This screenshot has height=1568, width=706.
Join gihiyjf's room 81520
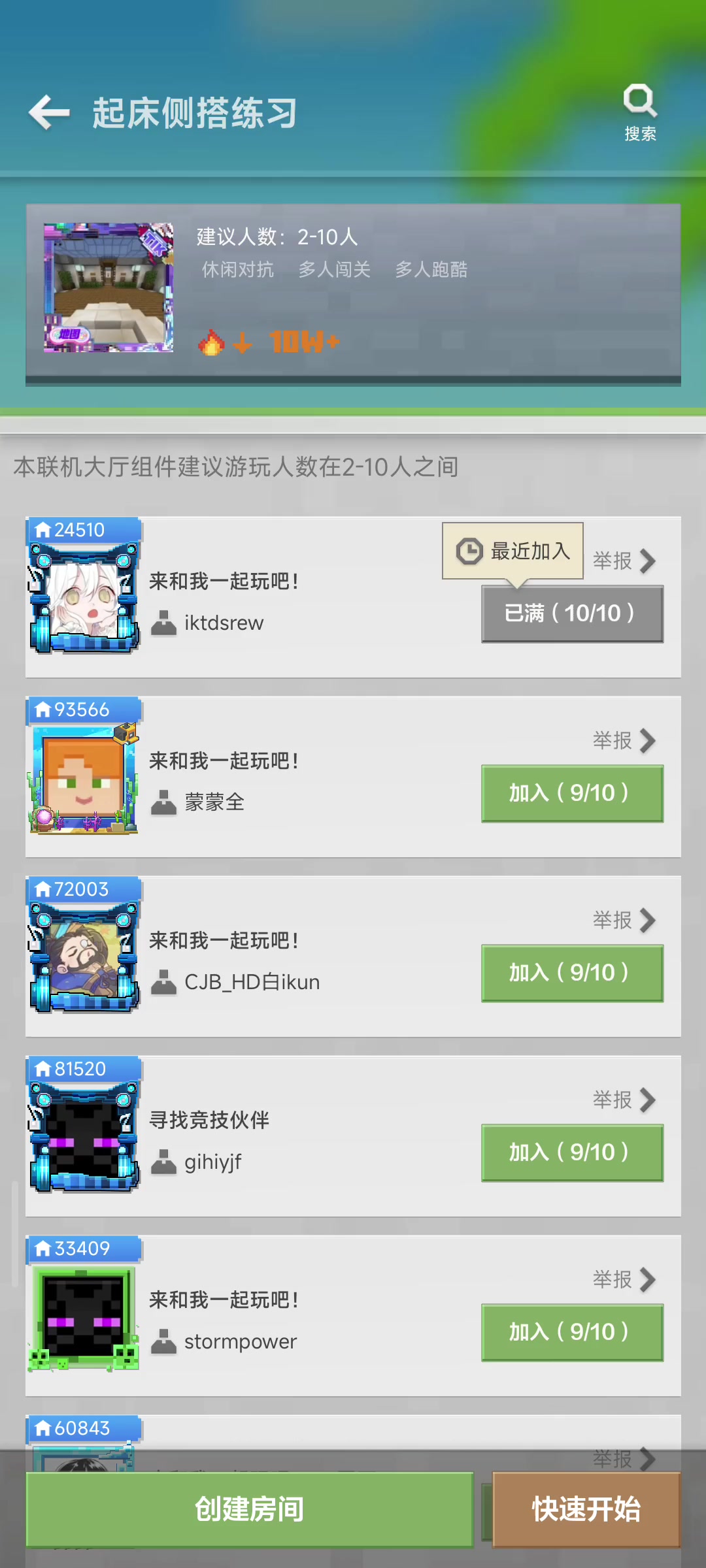tap(572, 1152)
